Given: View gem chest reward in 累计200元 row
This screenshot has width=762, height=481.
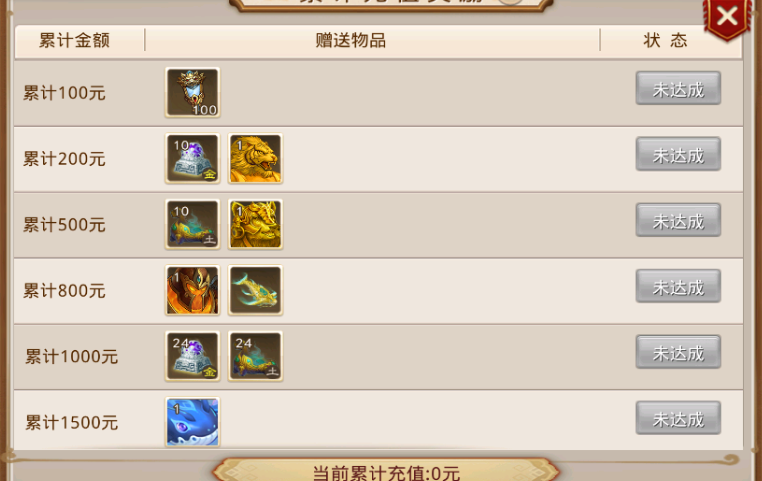Looking at the screenshot, I should coord(192,159).
